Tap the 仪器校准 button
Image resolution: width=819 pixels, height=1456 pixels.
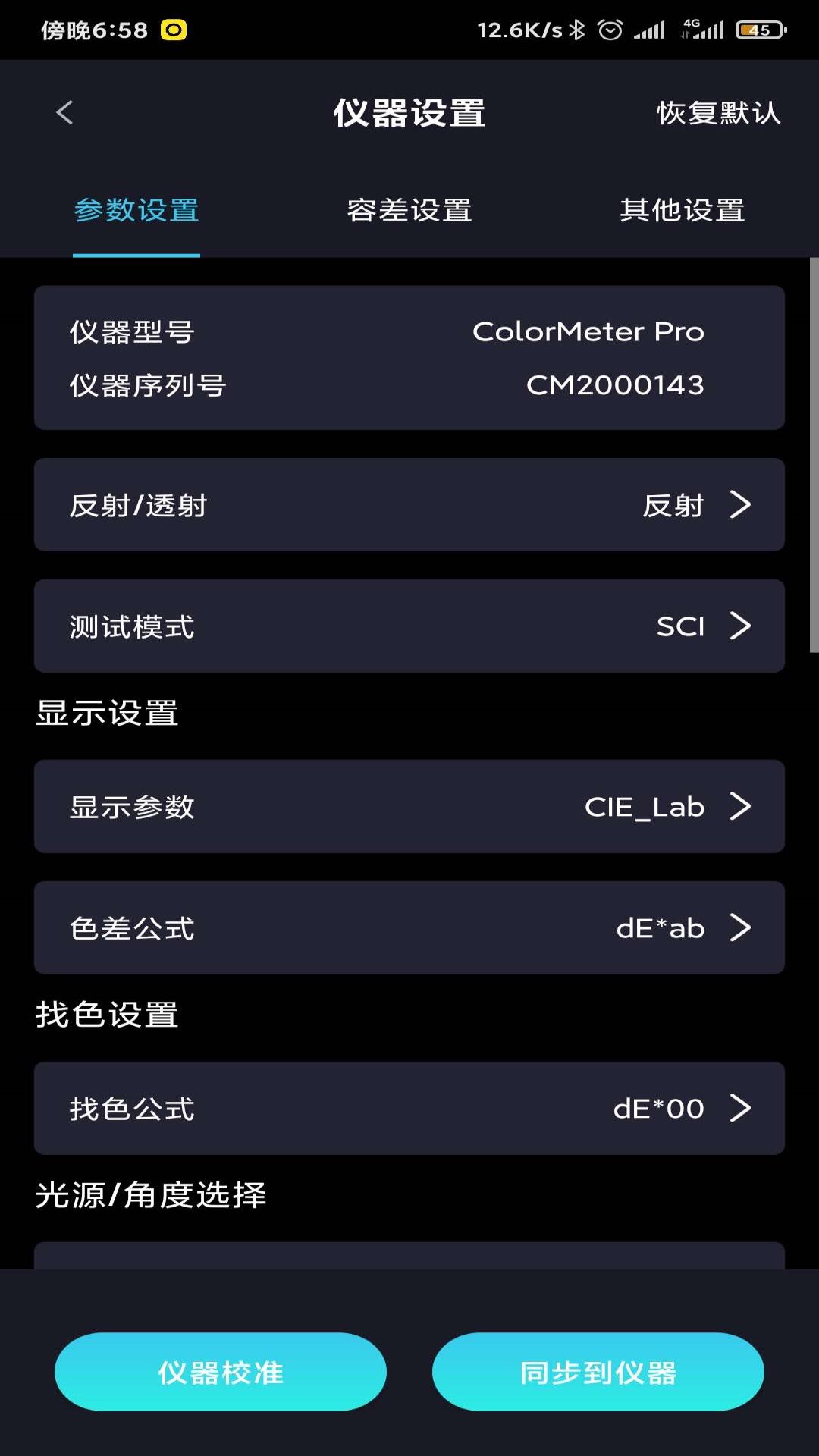click(x=221, y=1372)
